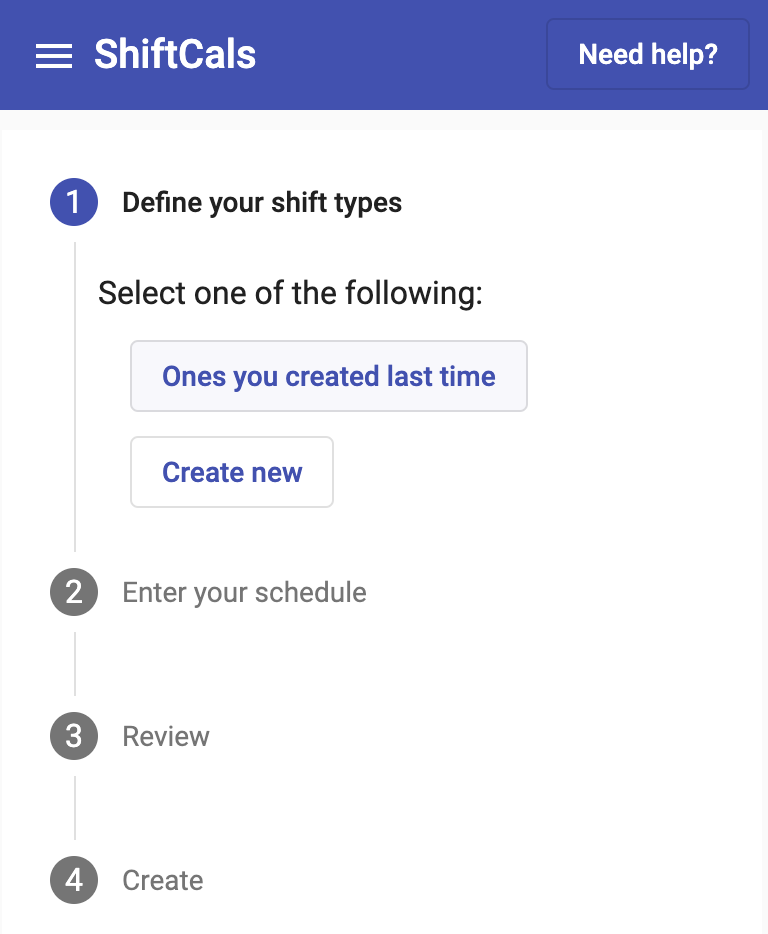Choose Create new shift types
This screenshot has width=768, height=934.
pos(232,472)
